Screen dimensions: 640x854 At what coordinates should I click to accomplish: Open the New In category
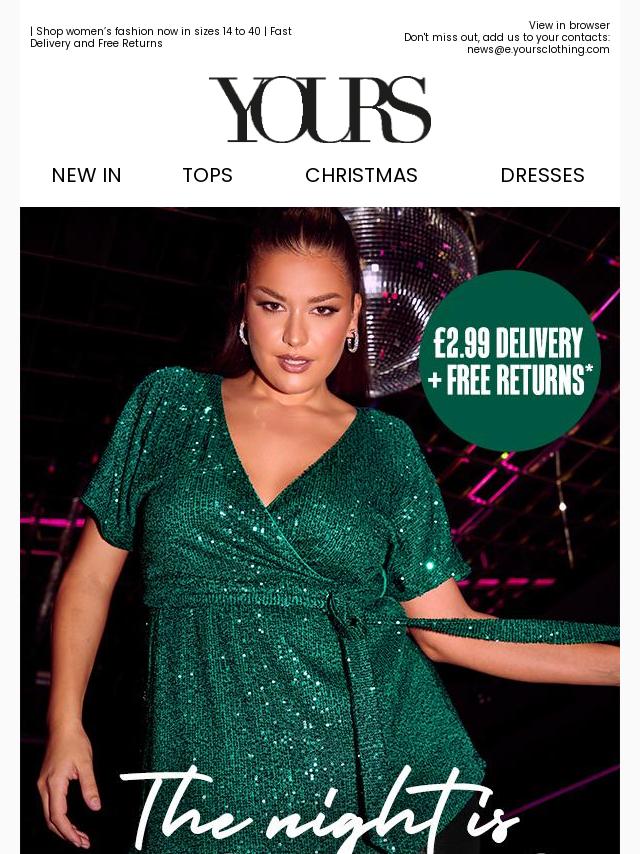[86, 175]
